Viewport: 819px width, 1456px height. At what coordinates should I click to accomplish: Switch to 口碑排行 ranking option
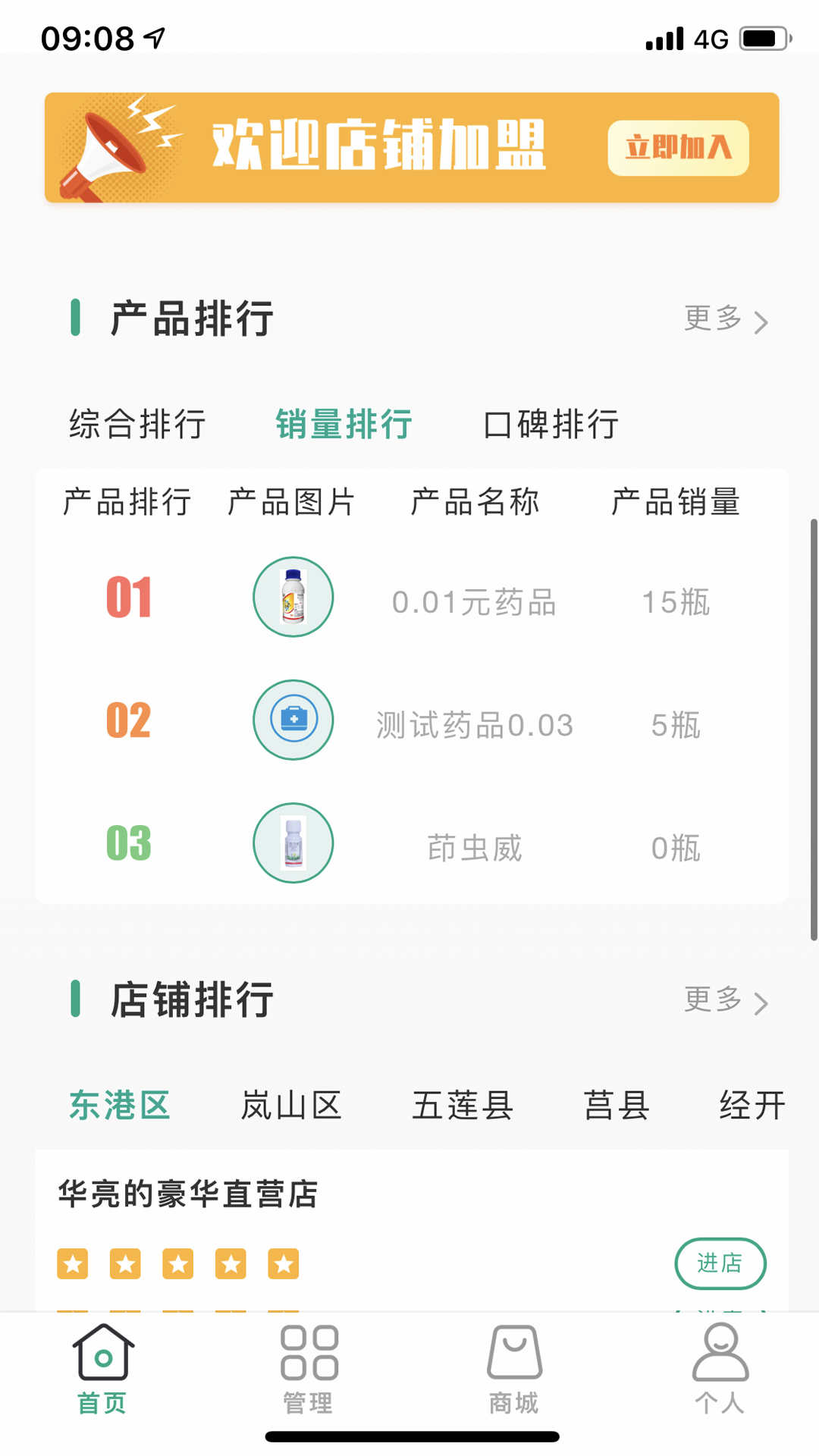(551, 425)
